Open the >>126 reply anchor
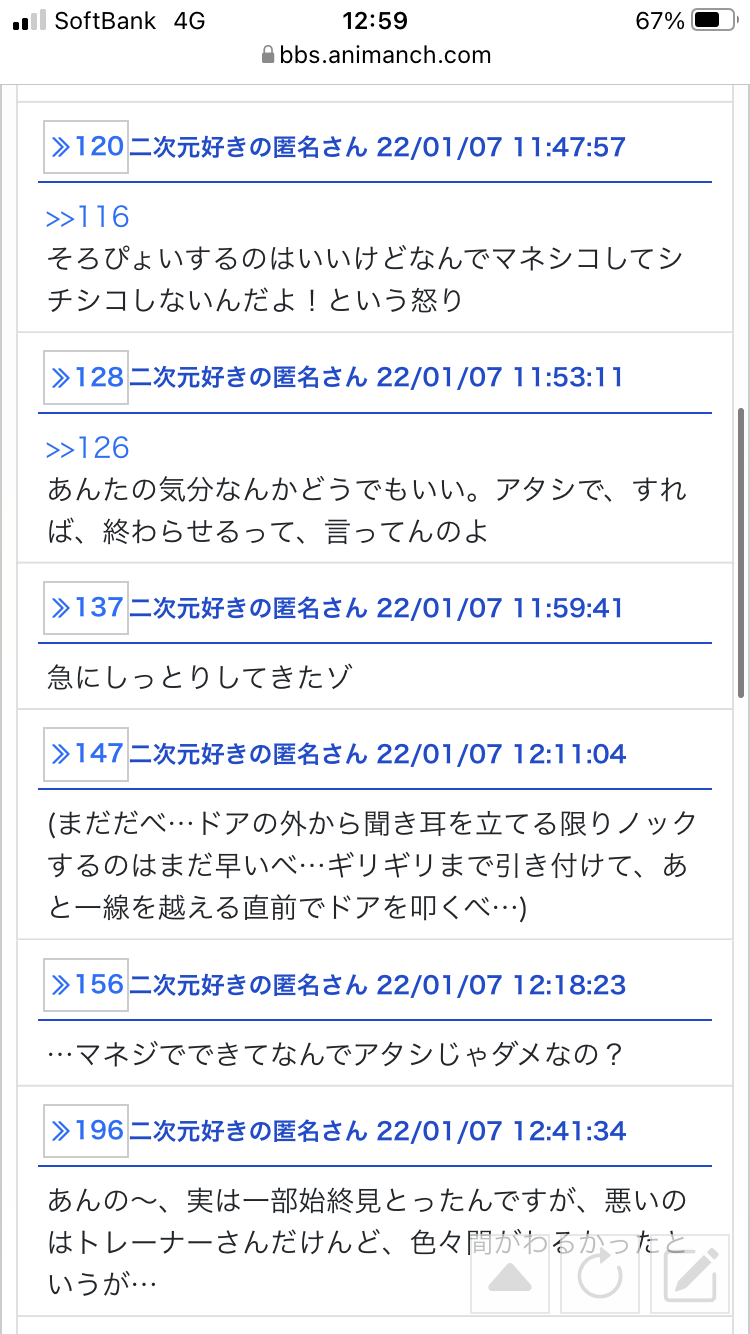750x1334 pixels. (x=88, y=447)
